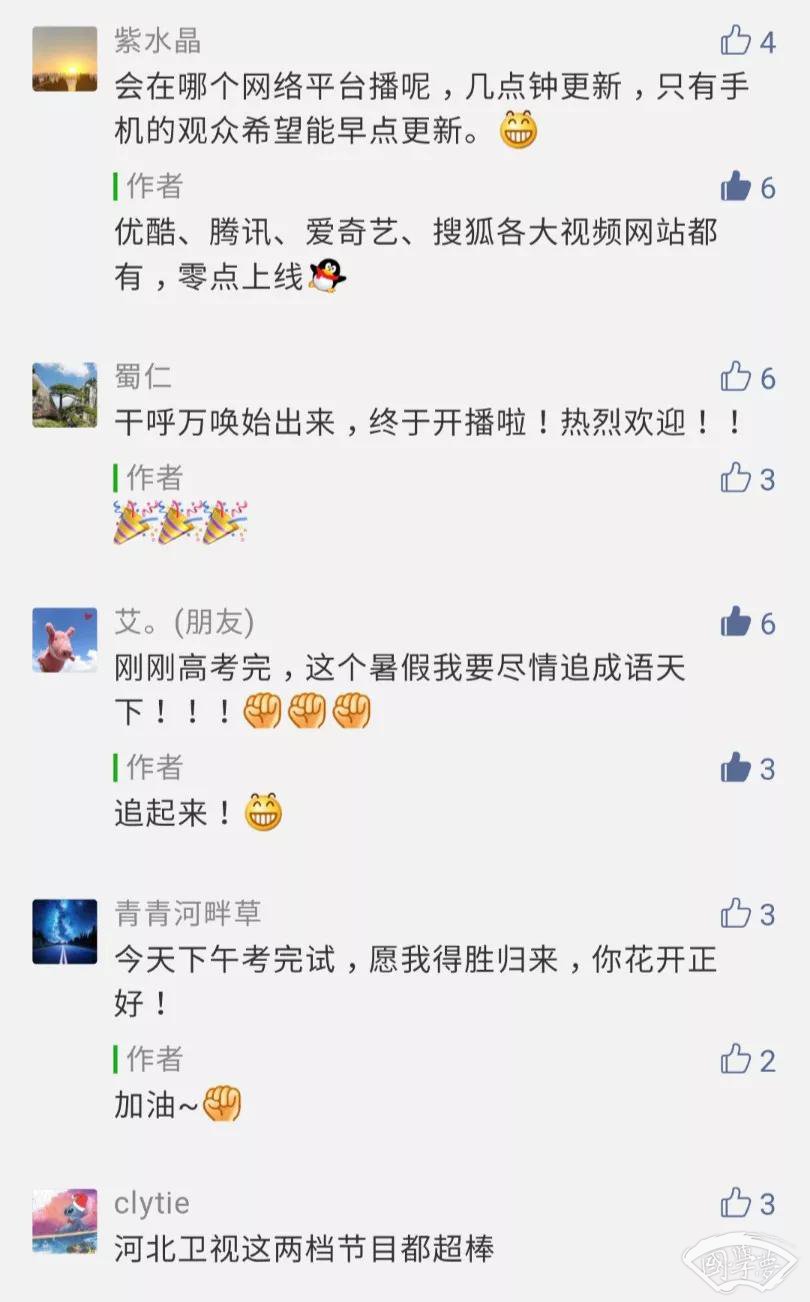Screen dimensions: 810x1302
Task: Remove the like from 艾。's comment
Action: click(x=736, y=623)
